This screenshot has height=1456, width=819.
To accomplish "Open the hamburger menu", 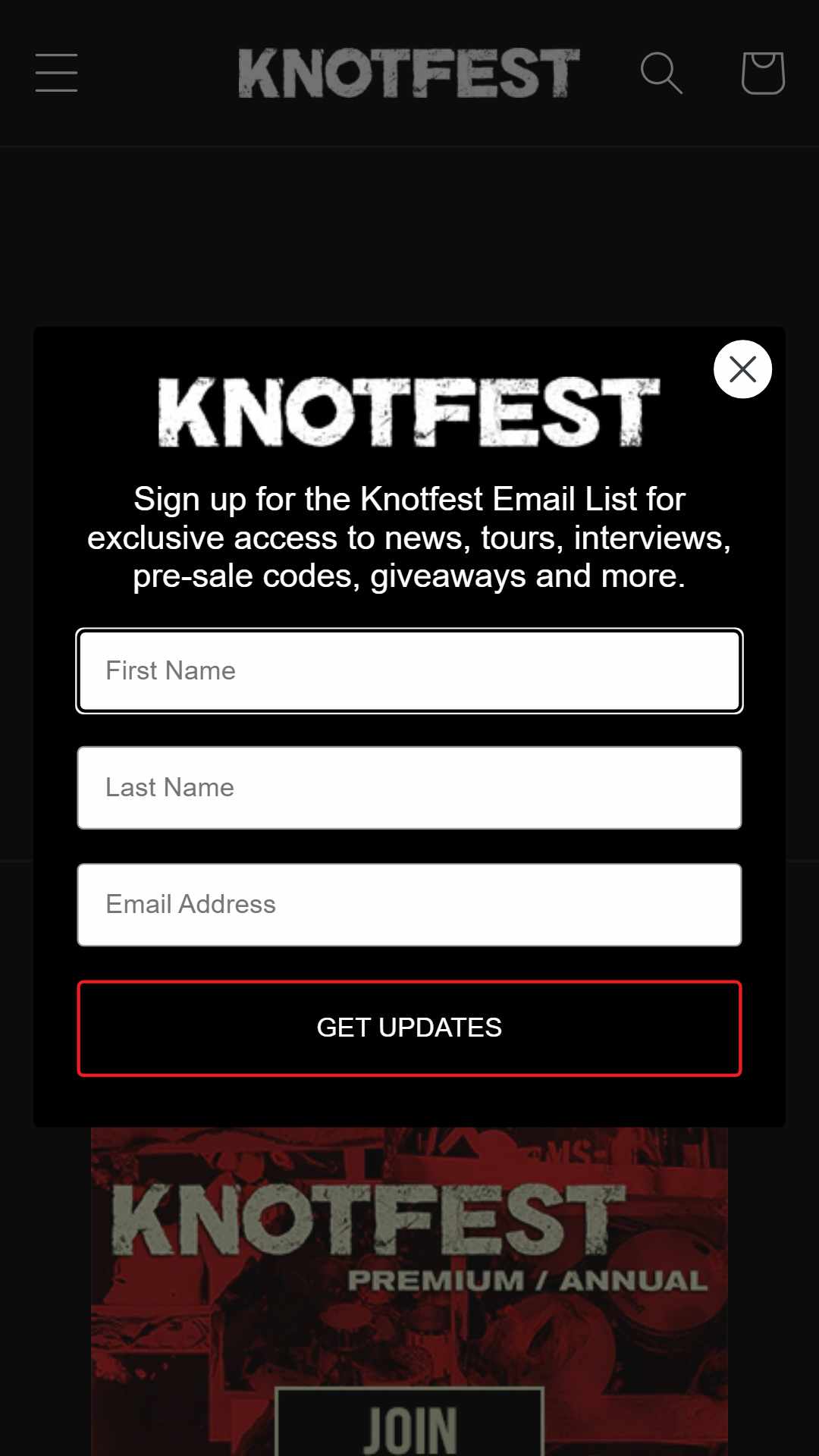I will pyautogui.click(x=57, y=73).
